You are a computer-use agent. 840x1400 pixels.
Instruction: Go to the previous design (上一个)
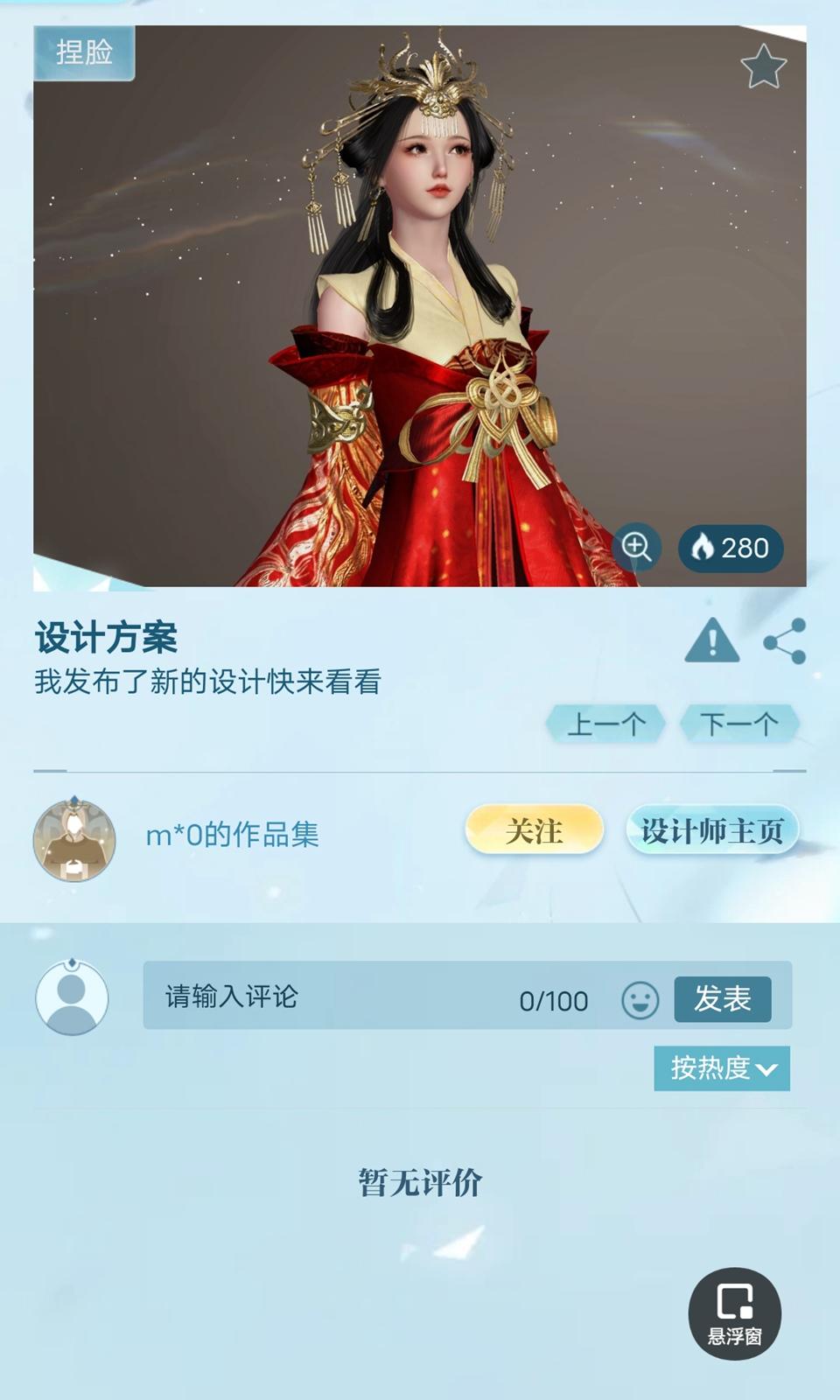coord(605,724)
